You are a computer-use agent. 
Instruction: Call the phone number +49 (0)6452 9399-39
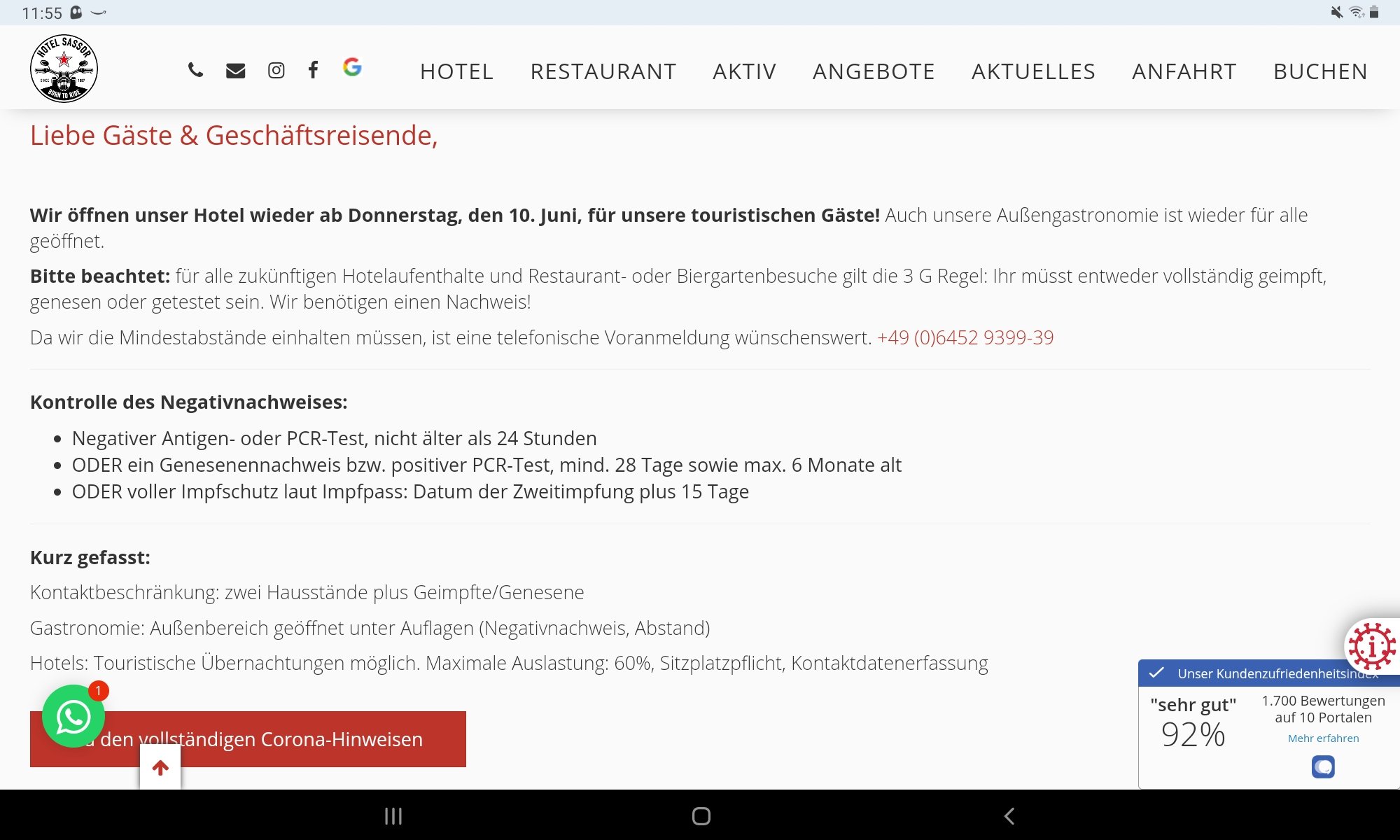point(965,337)
